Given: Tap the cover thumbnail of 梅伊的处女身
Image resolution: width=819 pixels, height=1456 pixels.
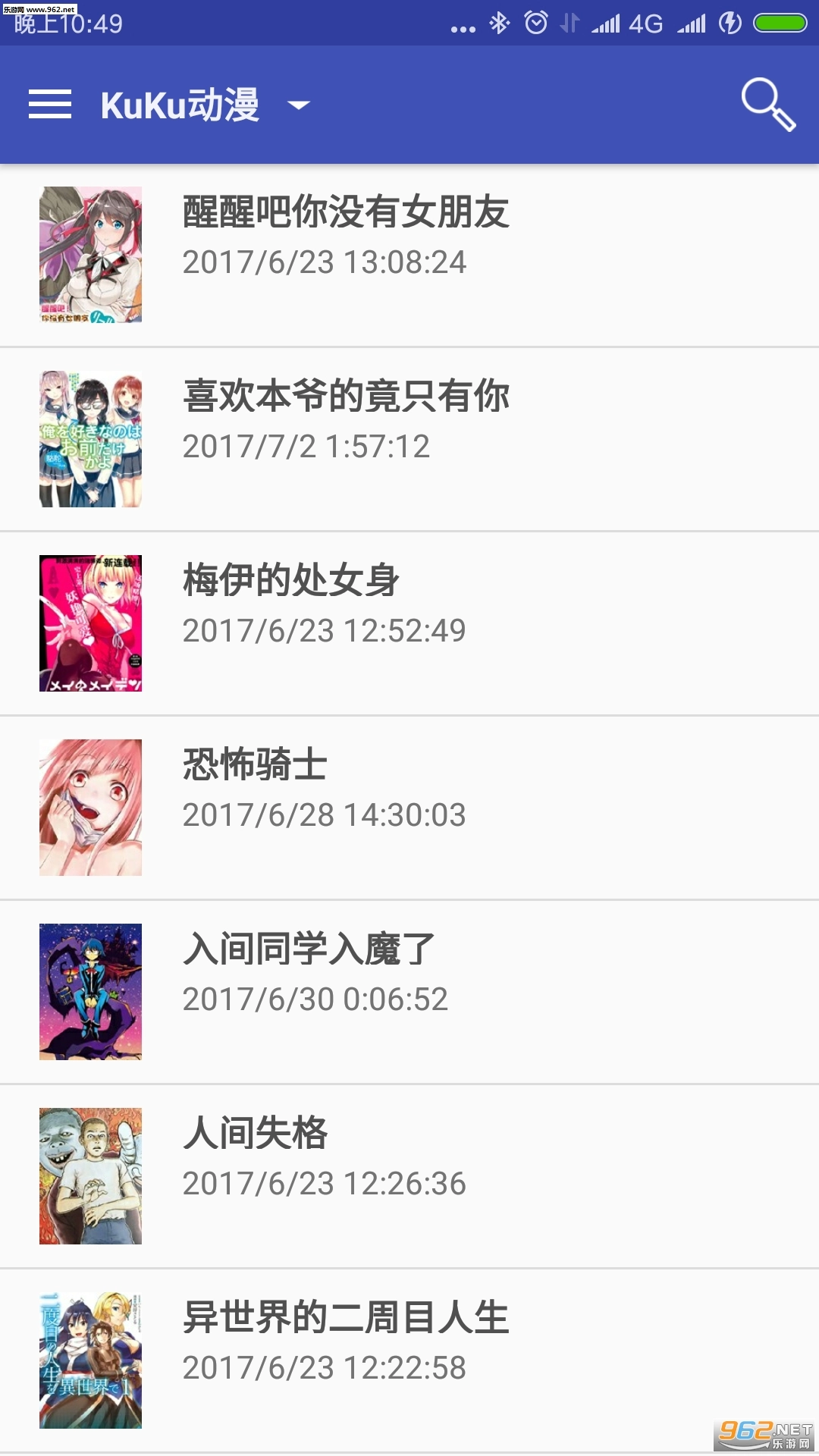Looking at the screenshot, I should pyautogui.click(x=91, y=622).
